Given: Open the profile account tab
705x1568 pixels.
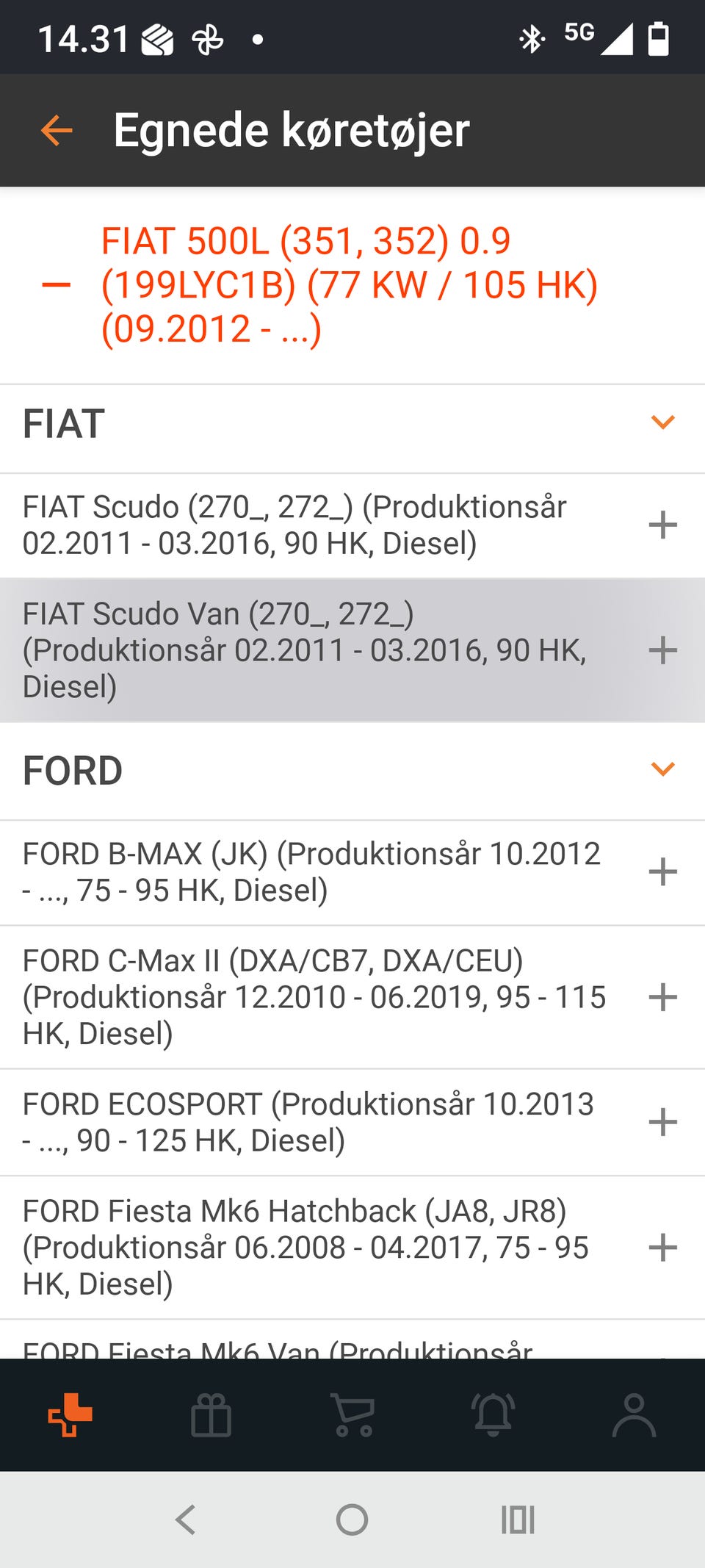Looking at the screenshot, I should (634, 1414).
